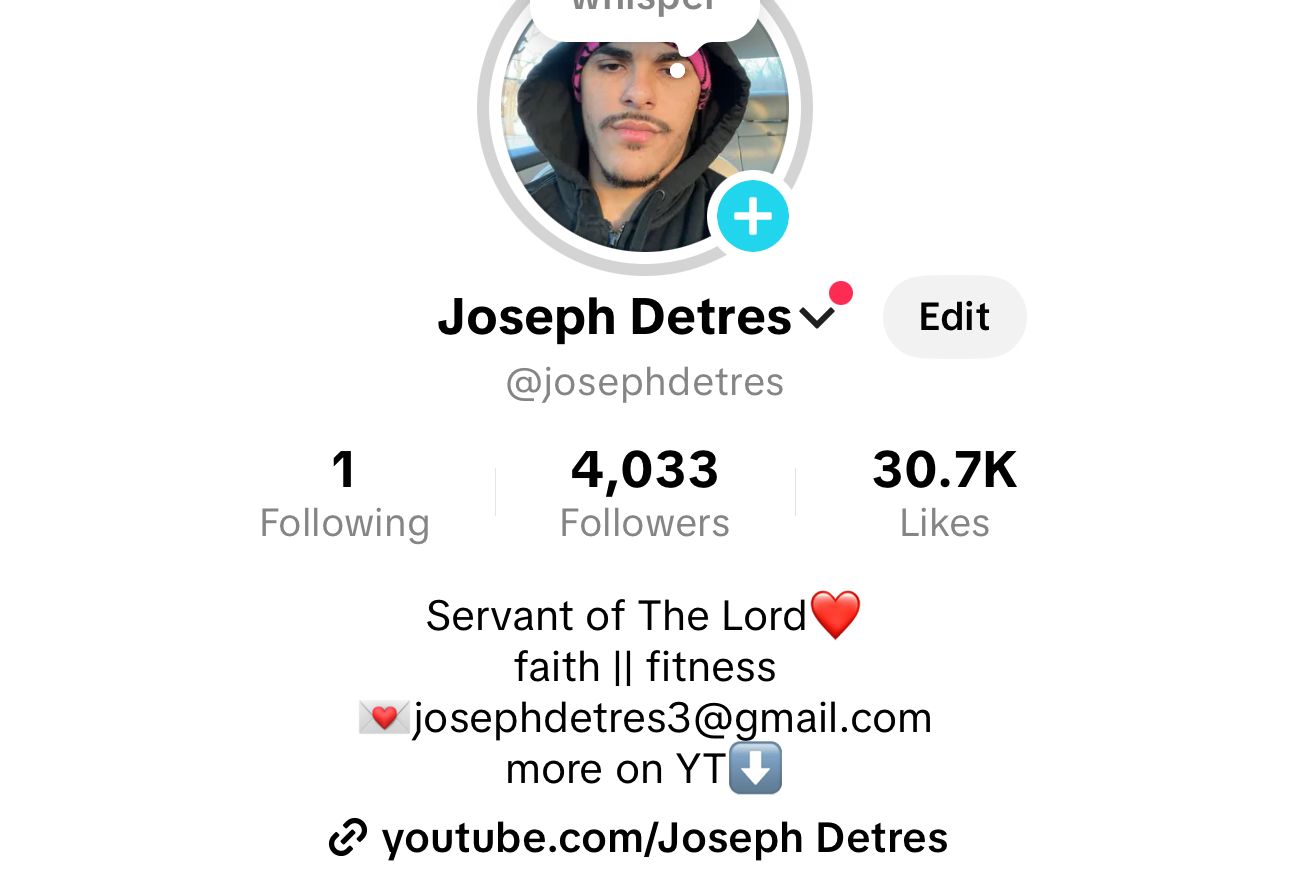The width and height of the screenshot is (1290, 880).
Task: View the Following list
Action: coord(344,494)
